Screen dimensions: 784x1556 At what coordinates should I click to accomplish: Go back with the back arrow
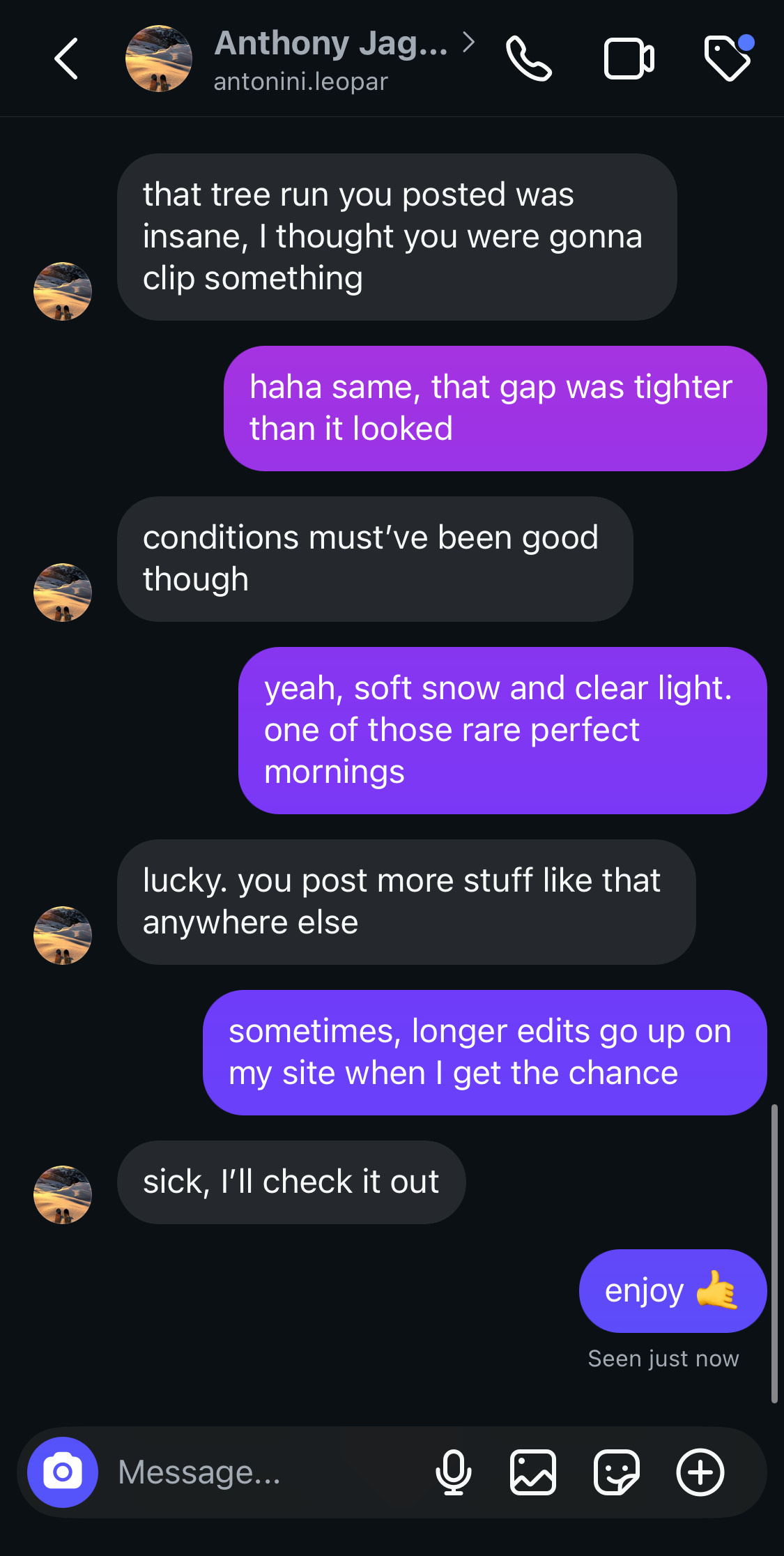pyautogui.click(x=65, y=59)
